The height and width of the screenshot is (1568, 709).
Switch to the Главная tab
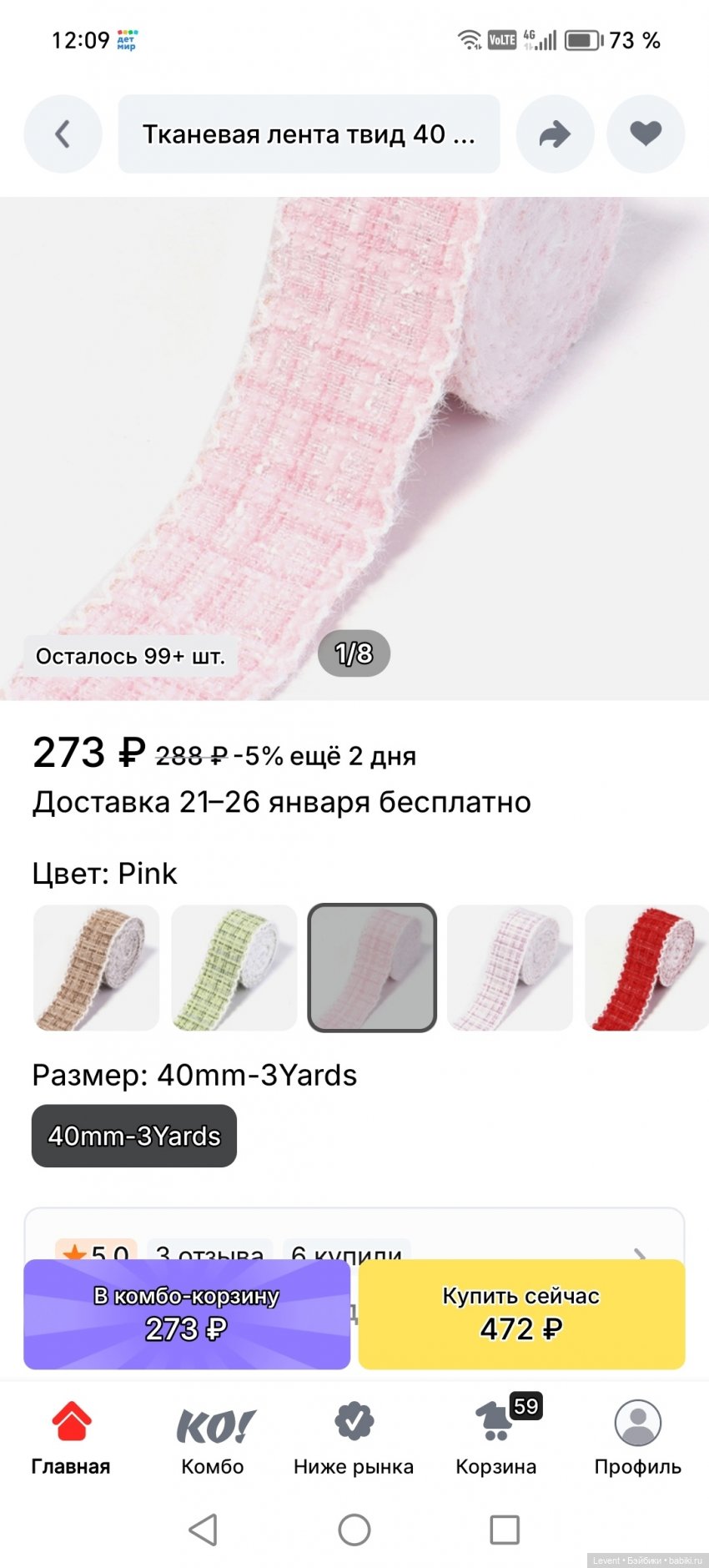[71, 1437]
